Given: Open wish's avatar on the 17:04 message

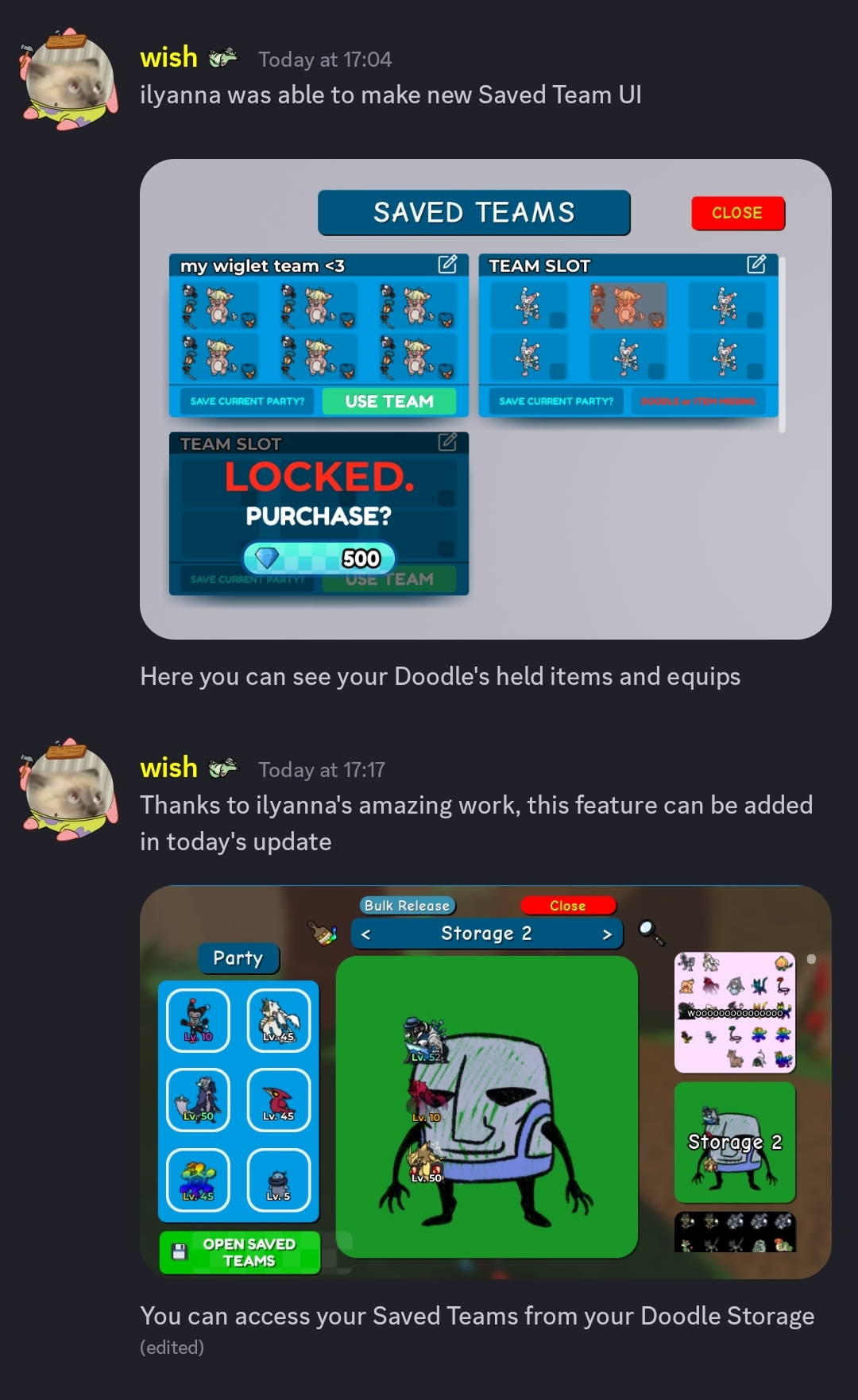Looking at the screenshot, I should 68,79.
